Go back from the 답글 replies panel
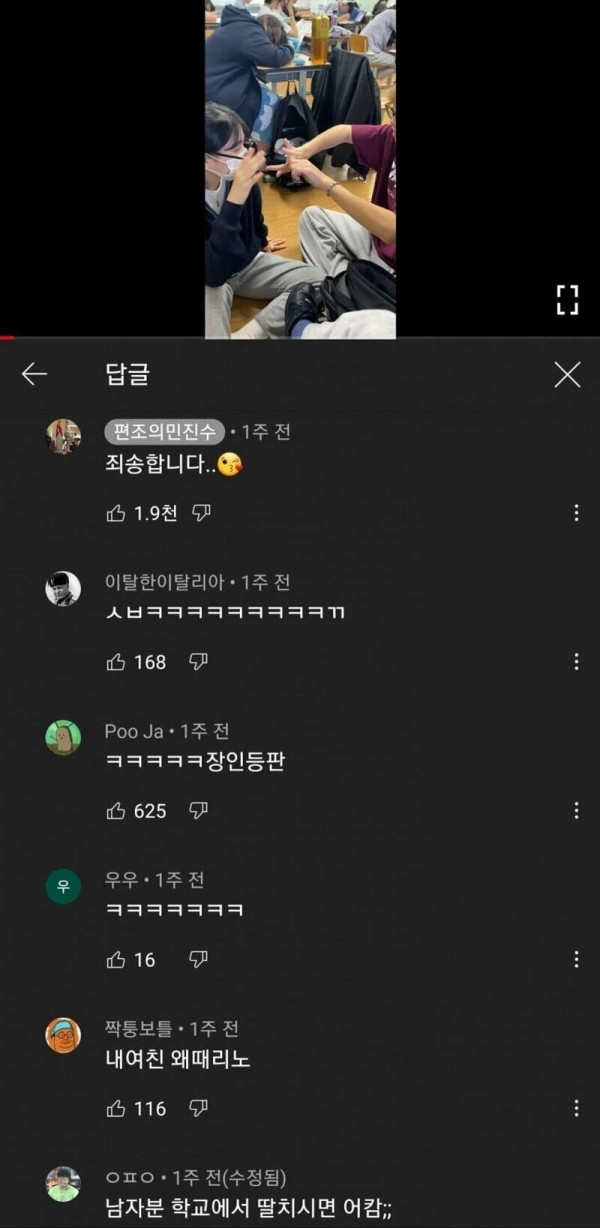Viewport: 600px width, 1228px height. (35, 375)
